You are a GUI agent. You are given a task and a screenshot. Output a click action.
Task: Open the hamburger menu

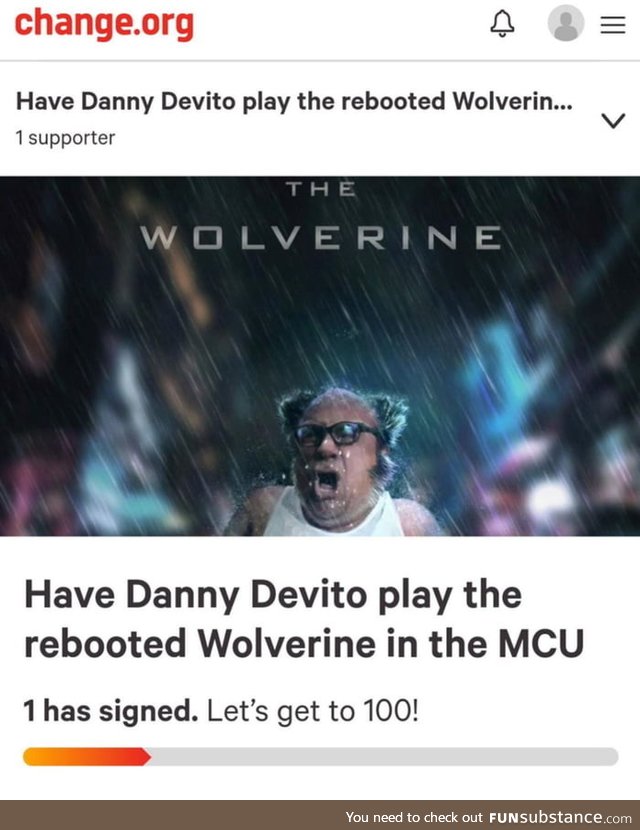click(612, 25)
